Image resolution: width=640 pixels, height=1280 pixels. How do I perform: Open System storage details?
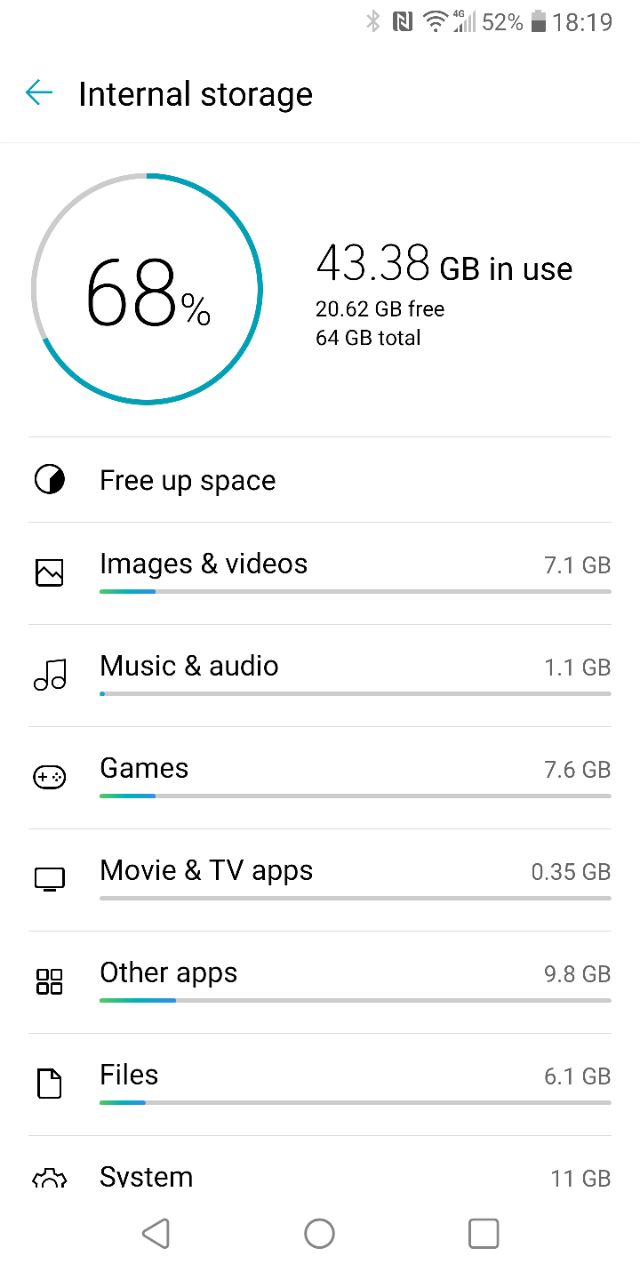[x=320, y=1163]
